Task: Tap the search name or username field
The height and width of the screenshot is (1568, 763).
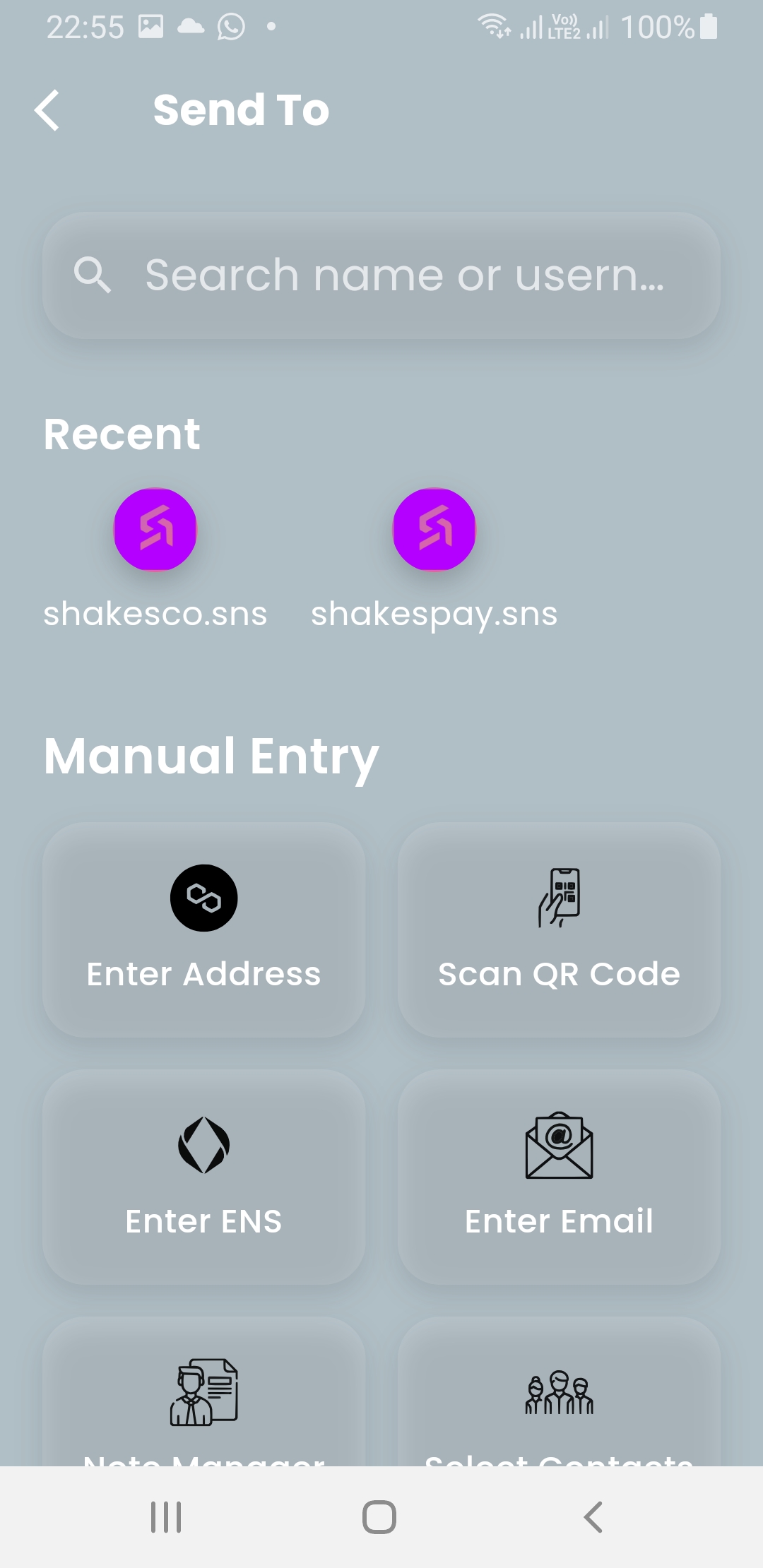Action: (x=381, y=275)
